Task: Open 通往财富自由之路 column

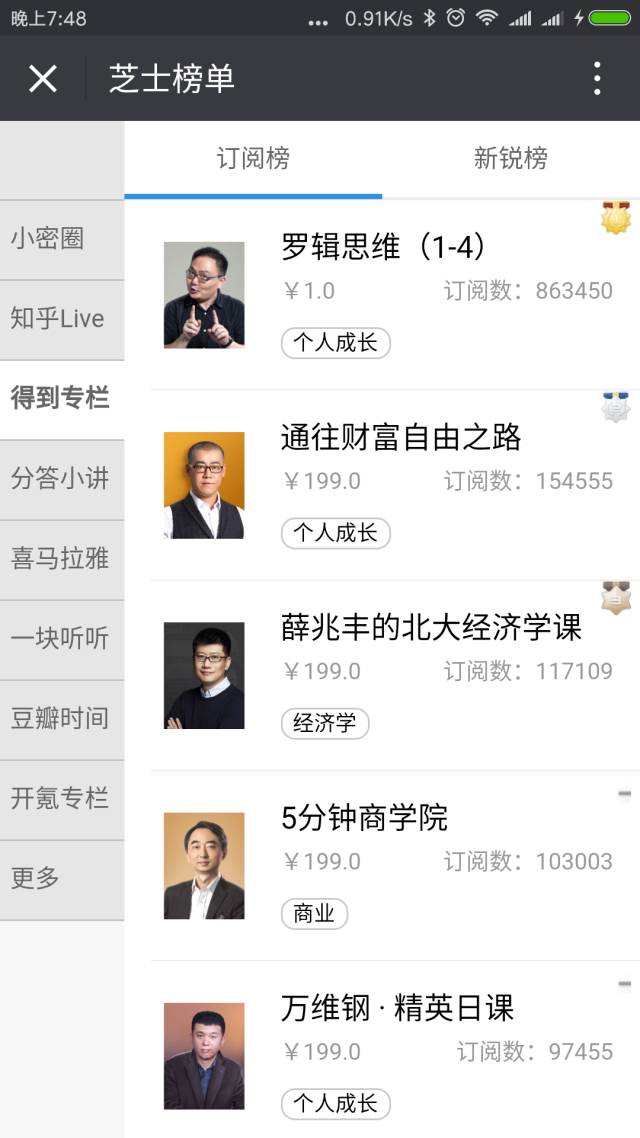Action: [400, 437]
